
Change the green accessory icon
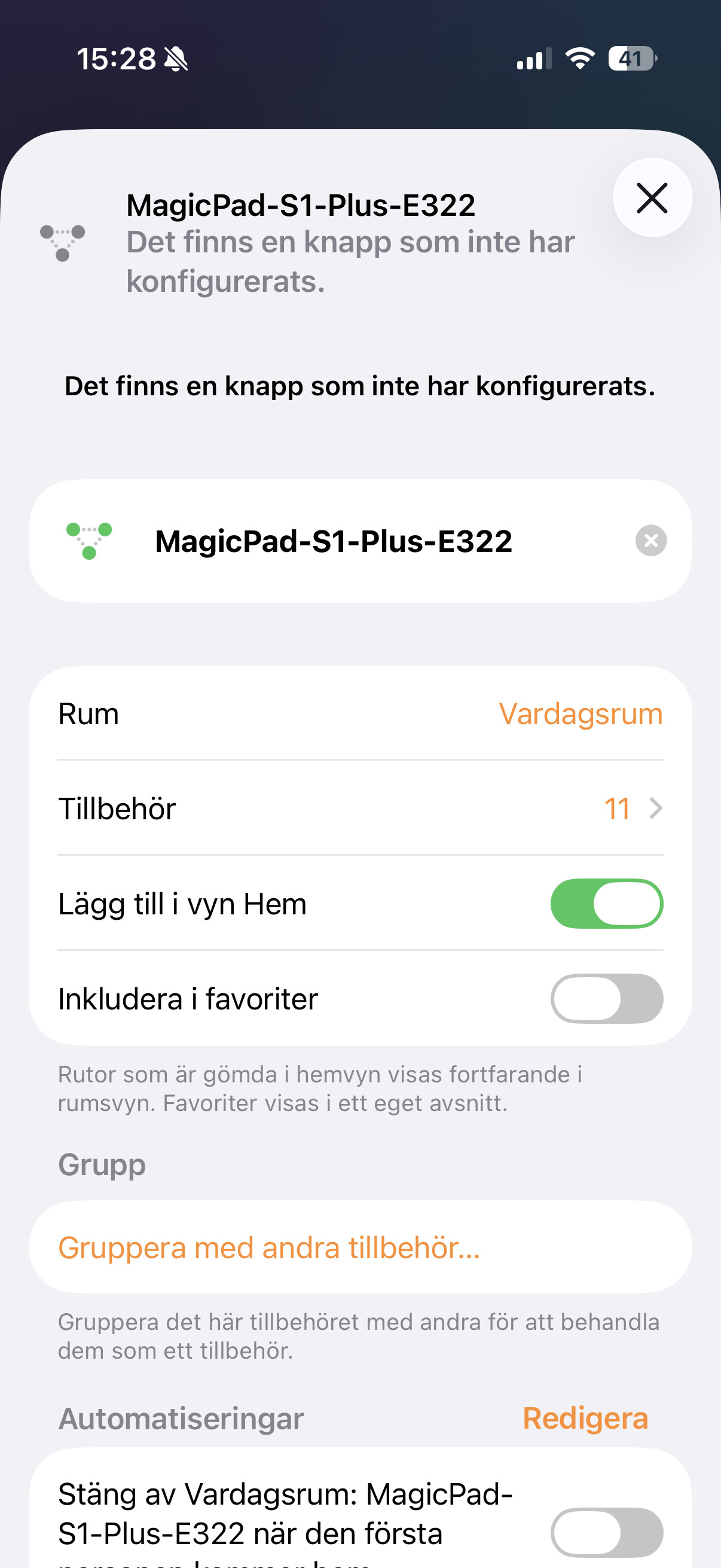point(89,541)
